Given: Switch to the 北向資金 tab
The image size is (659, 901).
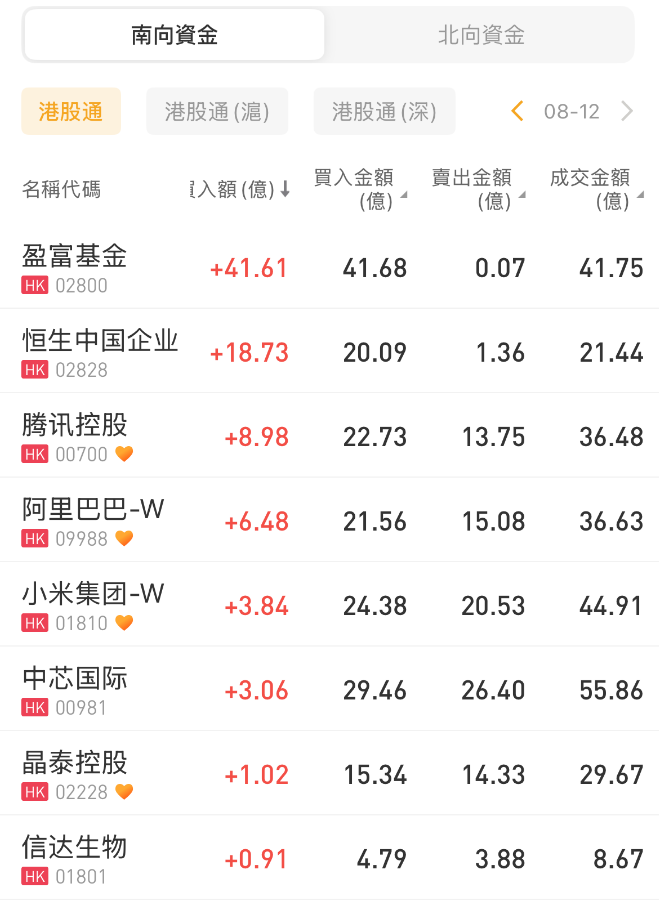Looking at the screenshot, I should point(480,36).
